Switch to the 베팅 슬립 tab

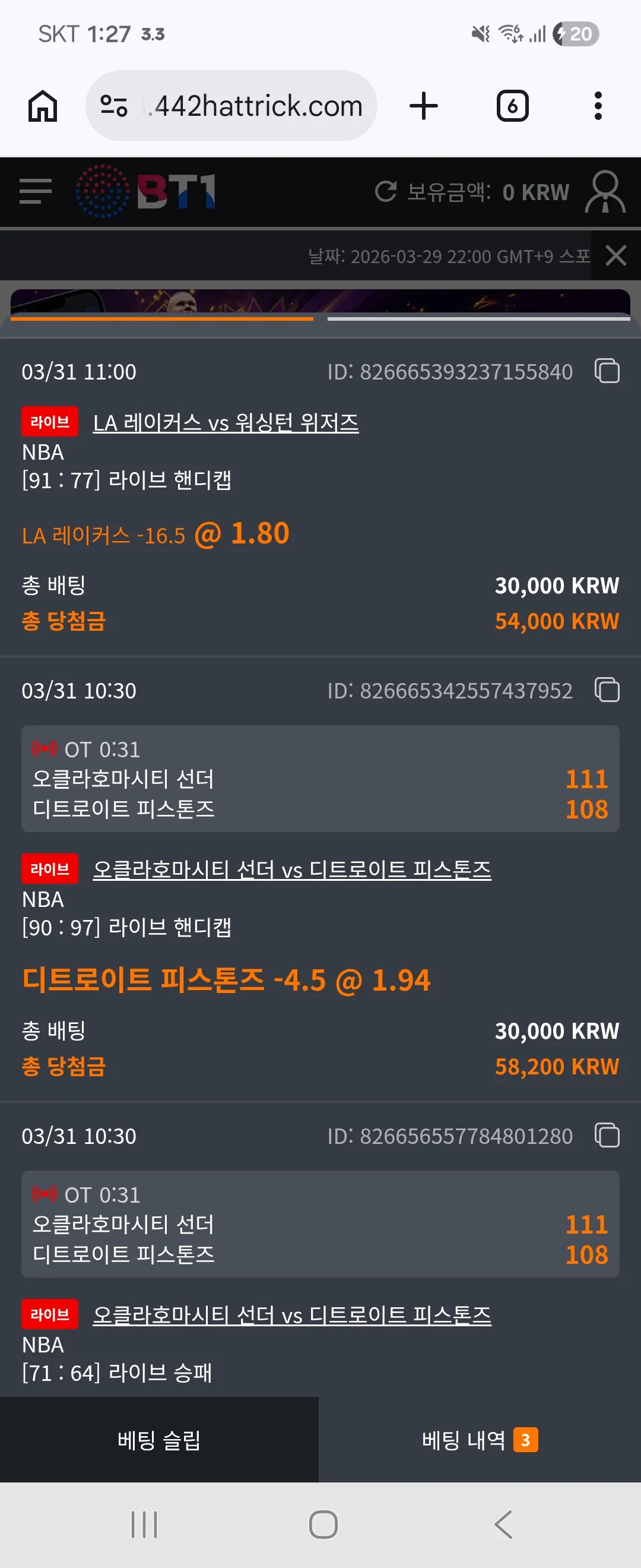159,1440
